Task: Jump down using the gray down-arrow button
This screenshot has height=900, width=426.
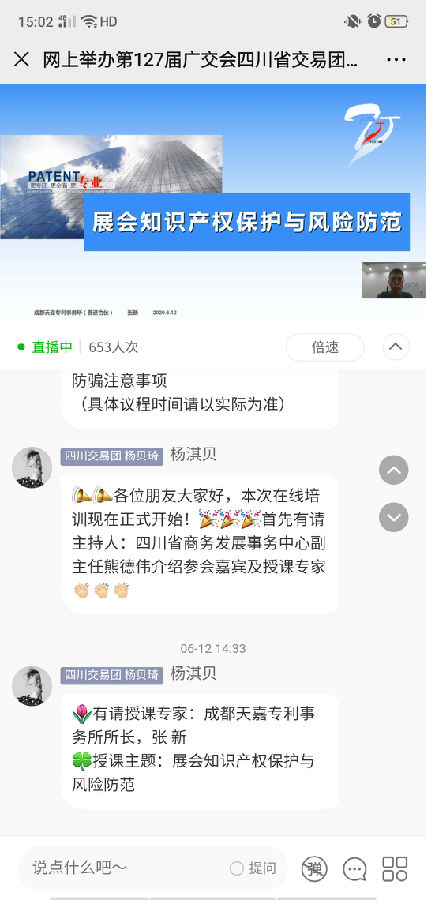Action: tap(394, 517)
